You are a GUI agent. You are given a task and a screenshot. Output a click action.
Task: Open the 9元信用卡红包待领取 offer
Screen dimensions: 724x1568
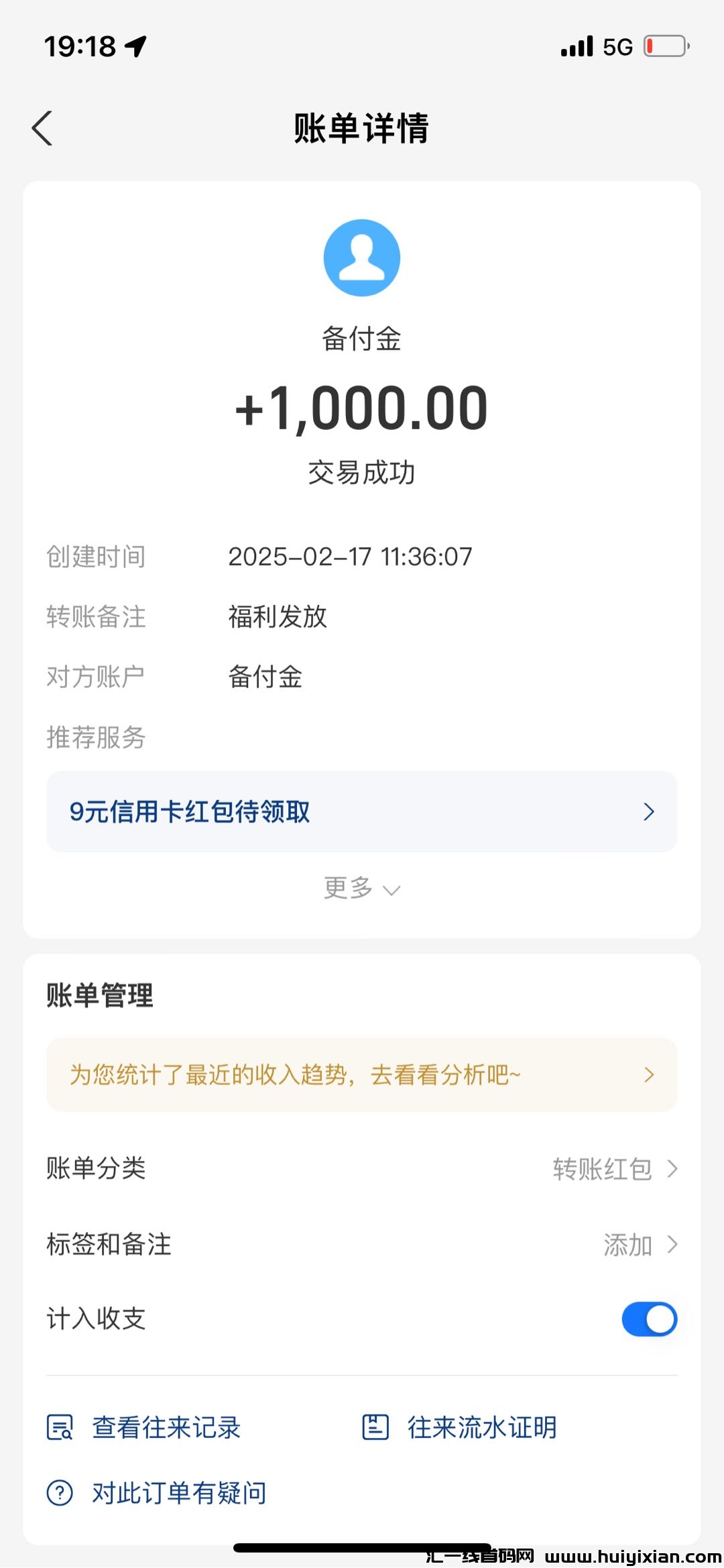pos(361,811)
